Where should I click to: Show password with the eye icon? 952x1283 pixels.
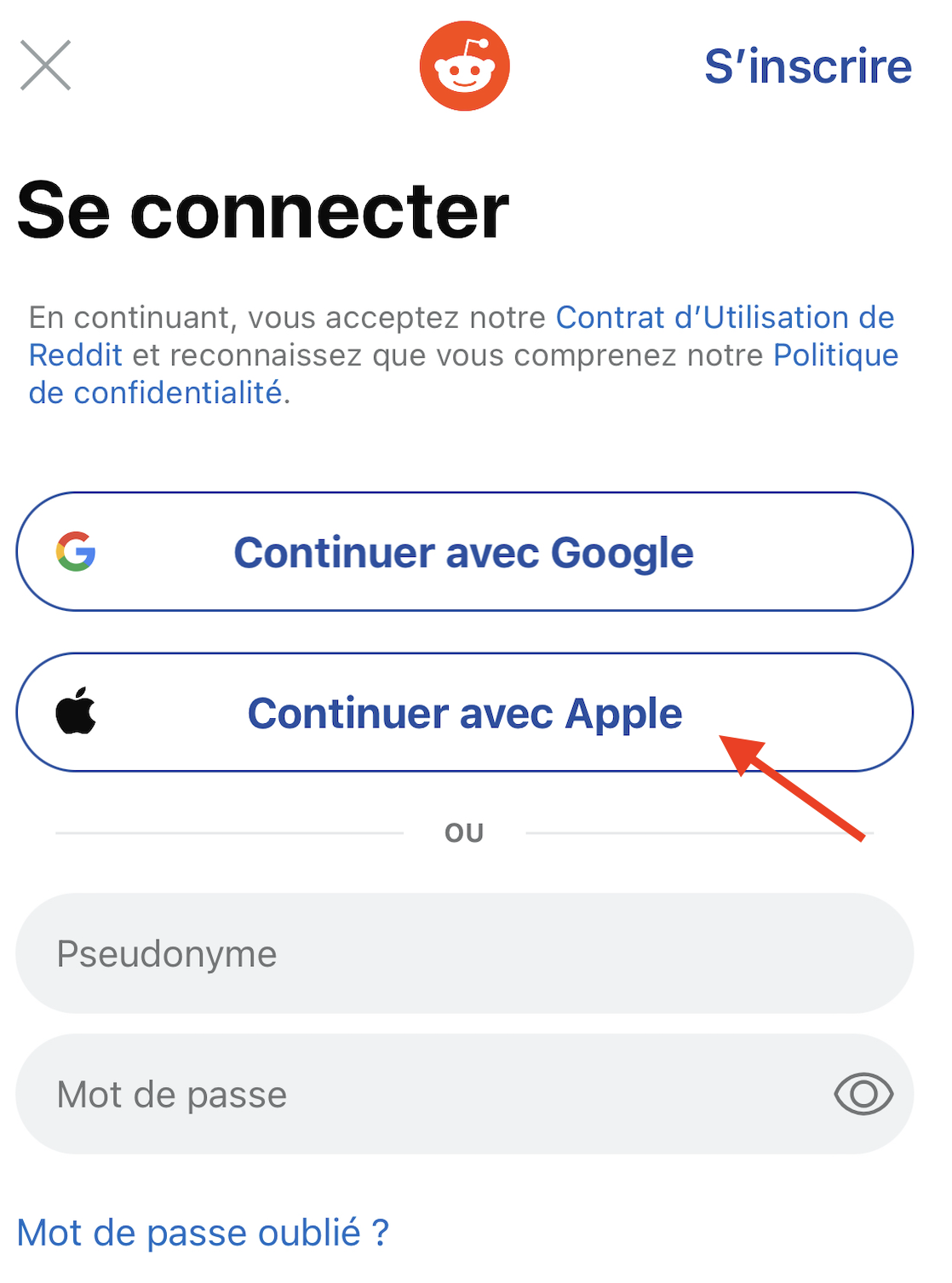pos(863,1094)
